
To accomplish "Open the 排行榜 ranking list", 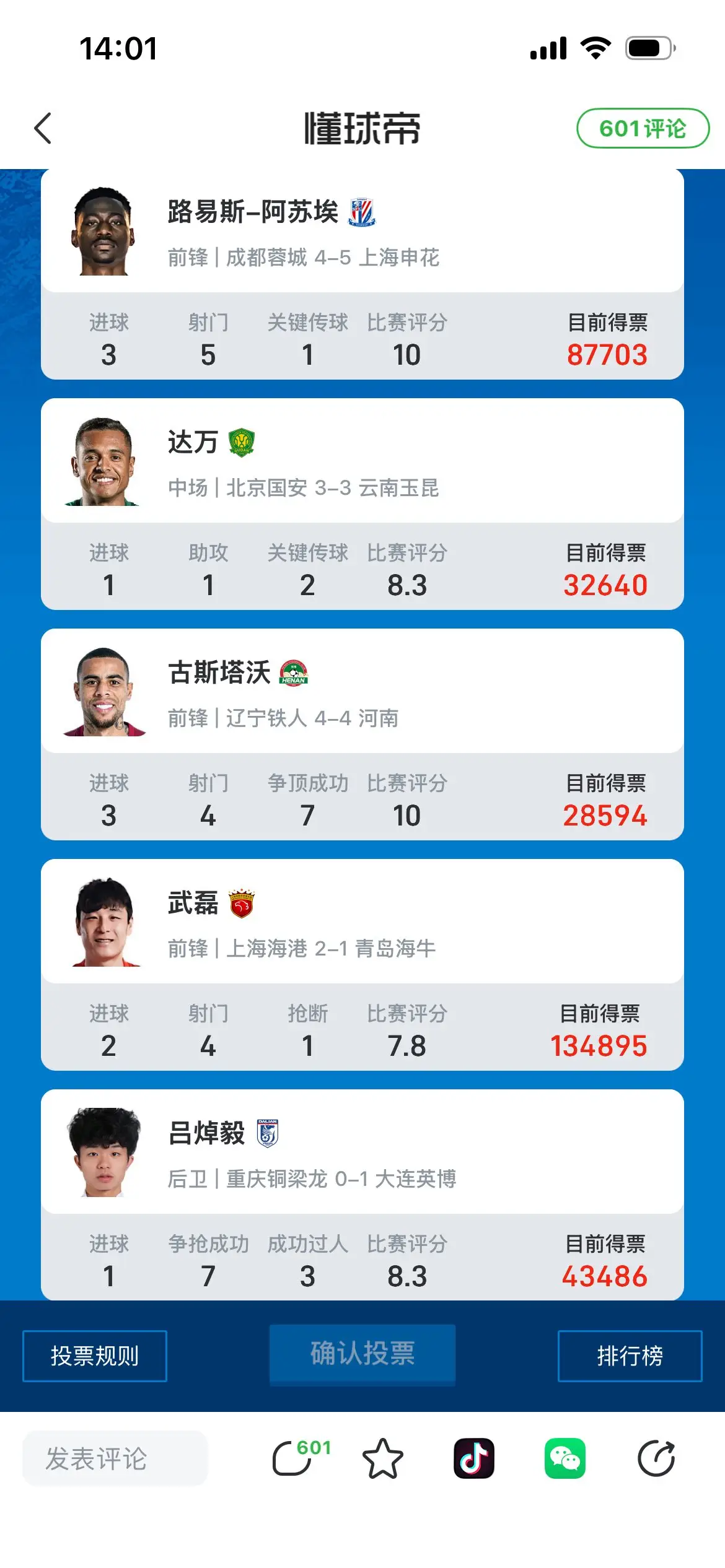I will tap(630, 1356).
